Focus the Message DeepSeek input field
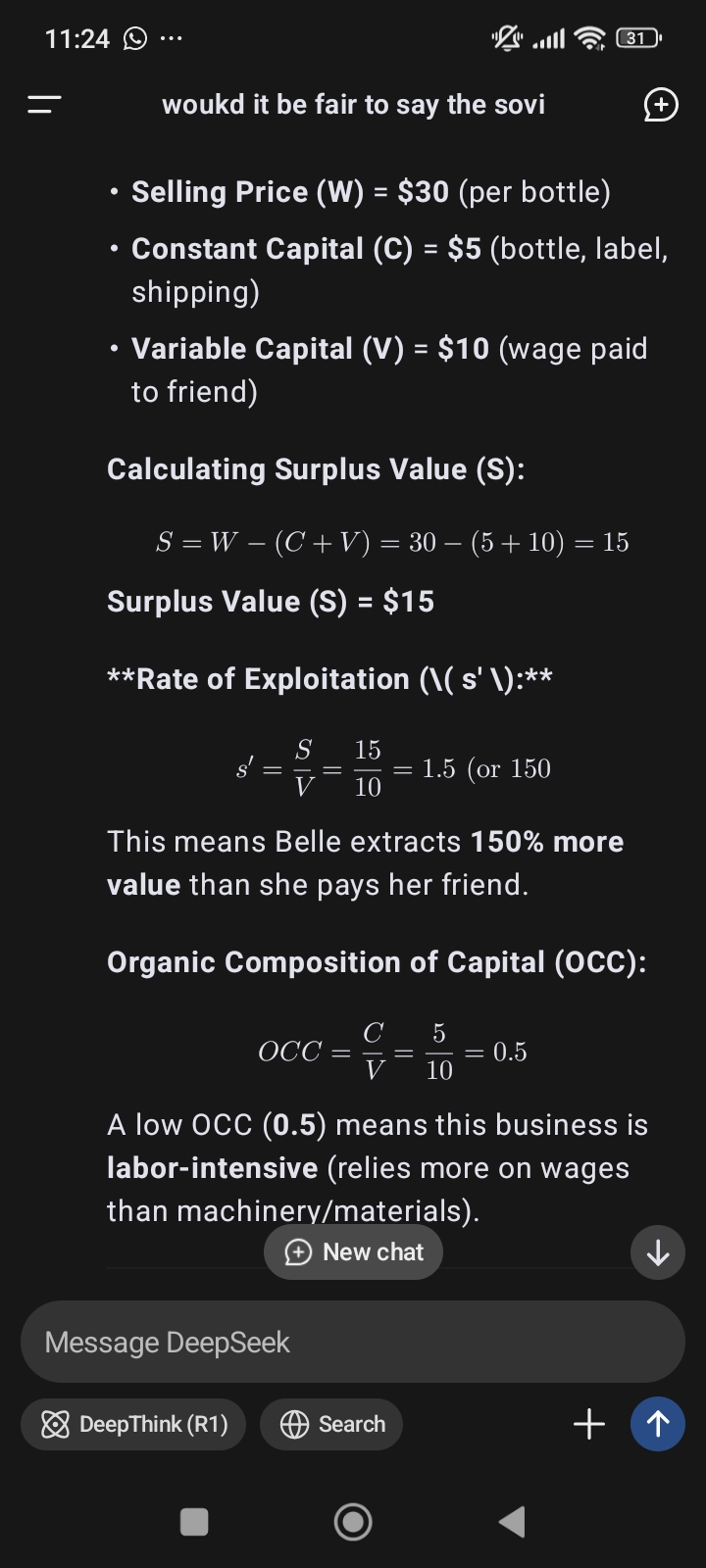Screen dimensions: 706x1568 point(353,1342)
